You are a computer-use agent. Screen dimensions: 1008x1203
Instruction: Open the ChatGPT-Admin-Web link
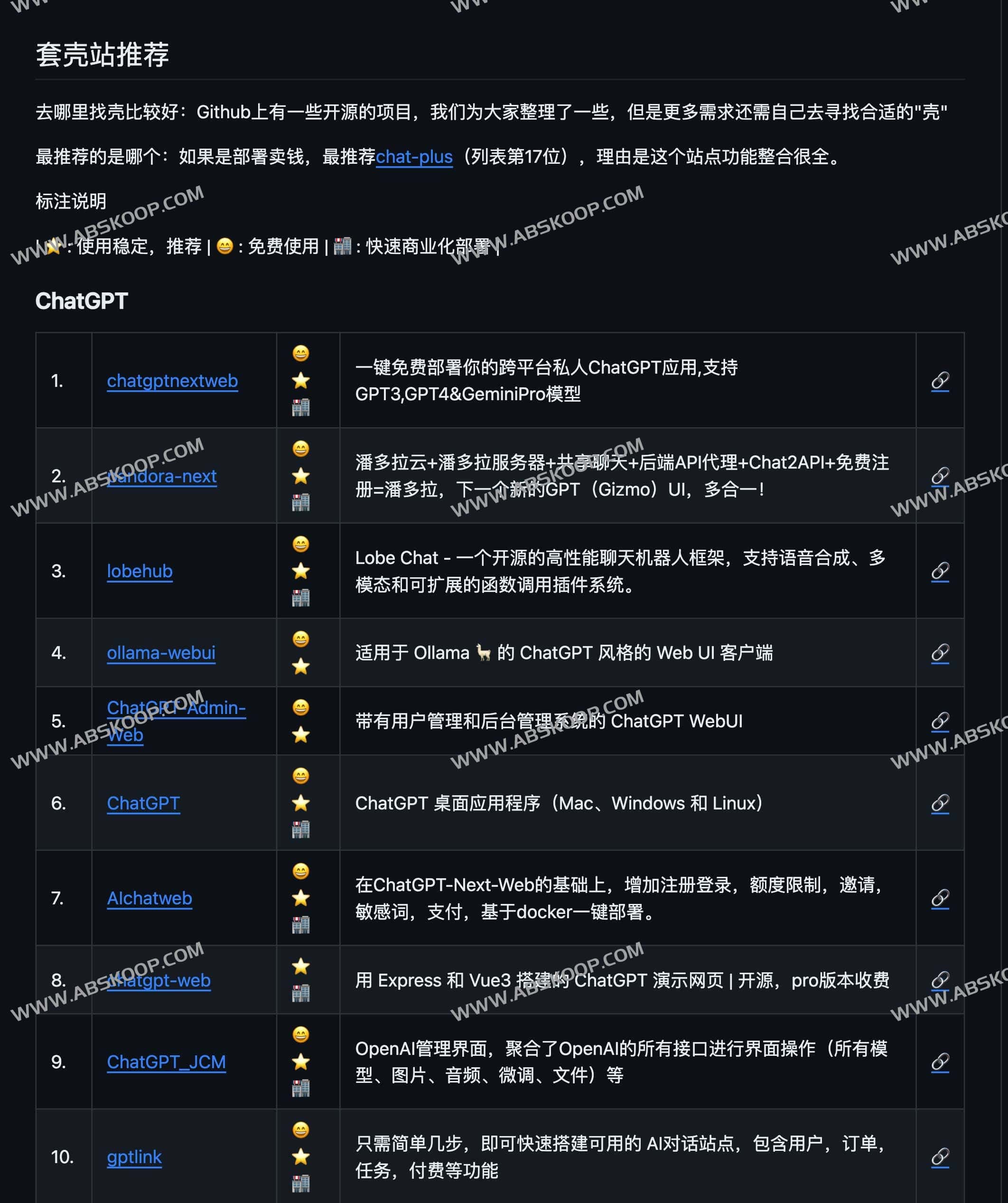tap(176, 708)
